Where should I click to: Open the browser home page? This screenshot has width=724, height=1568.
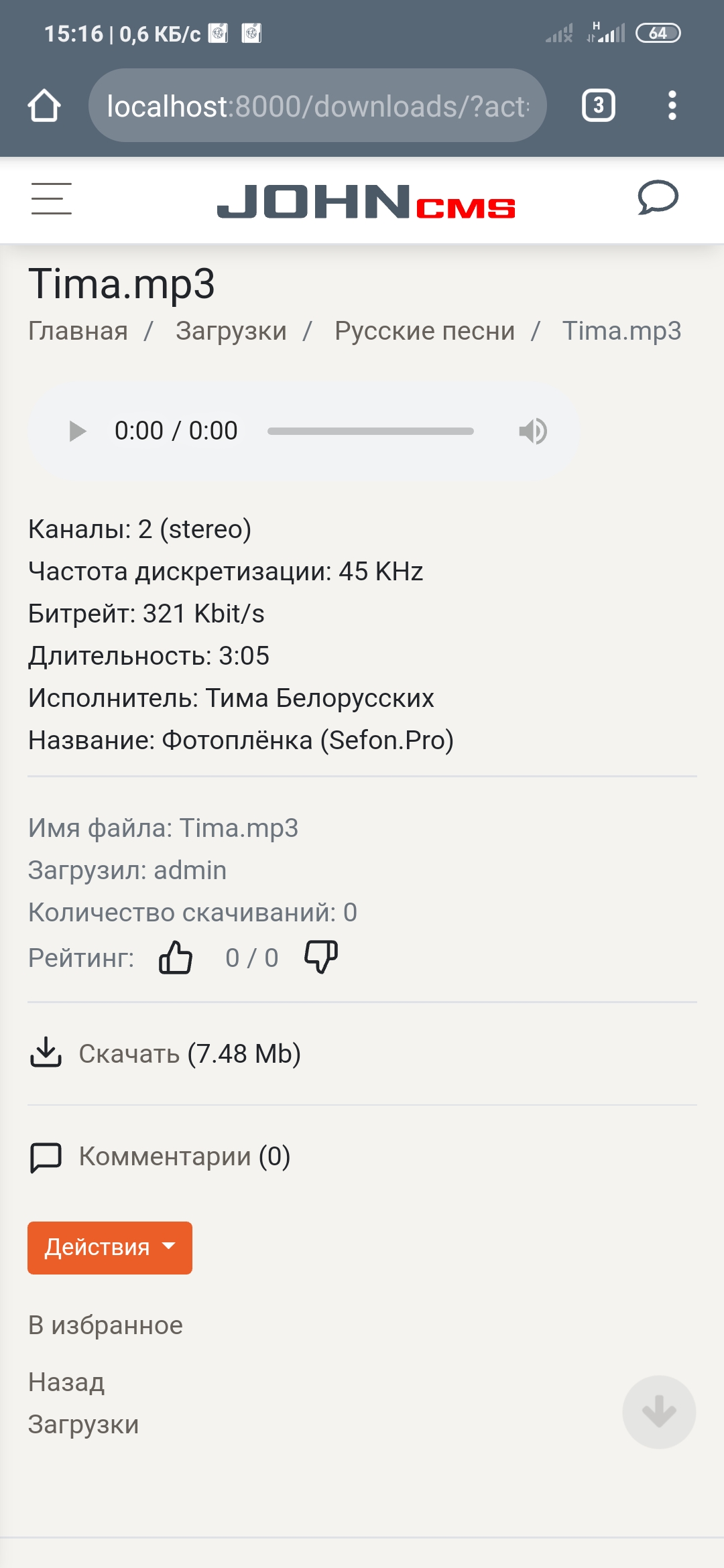[x=44, y=106]
